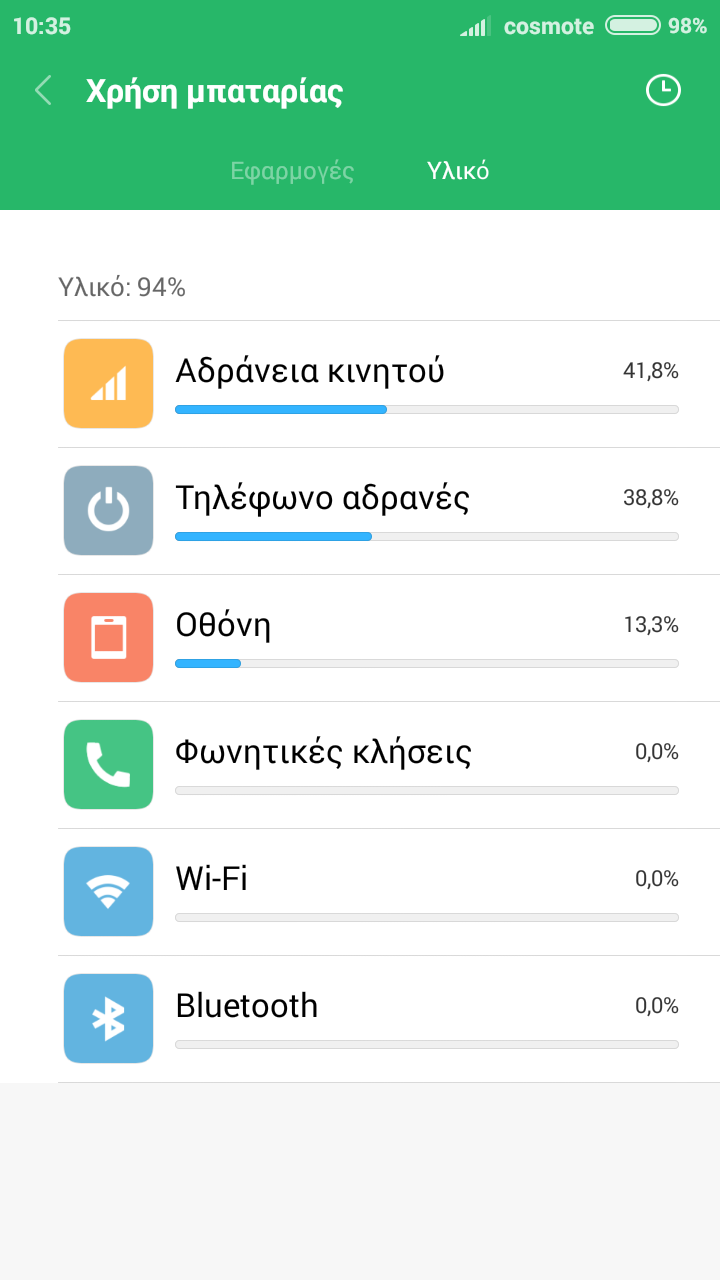Screen dimensions: 720x1280
Task: Go back from Χρήση μπαταρίας screen
Action: 43,91
